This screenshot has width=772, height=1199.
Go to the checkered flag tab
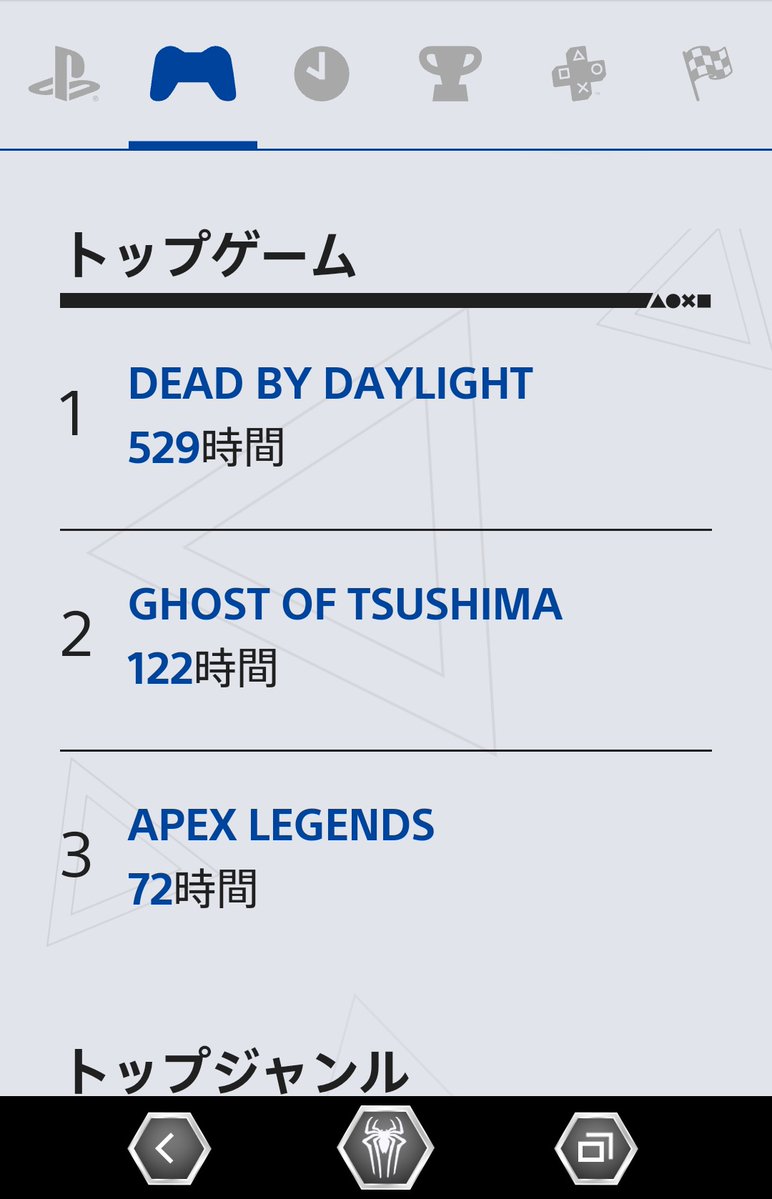[x=706, y=74]
